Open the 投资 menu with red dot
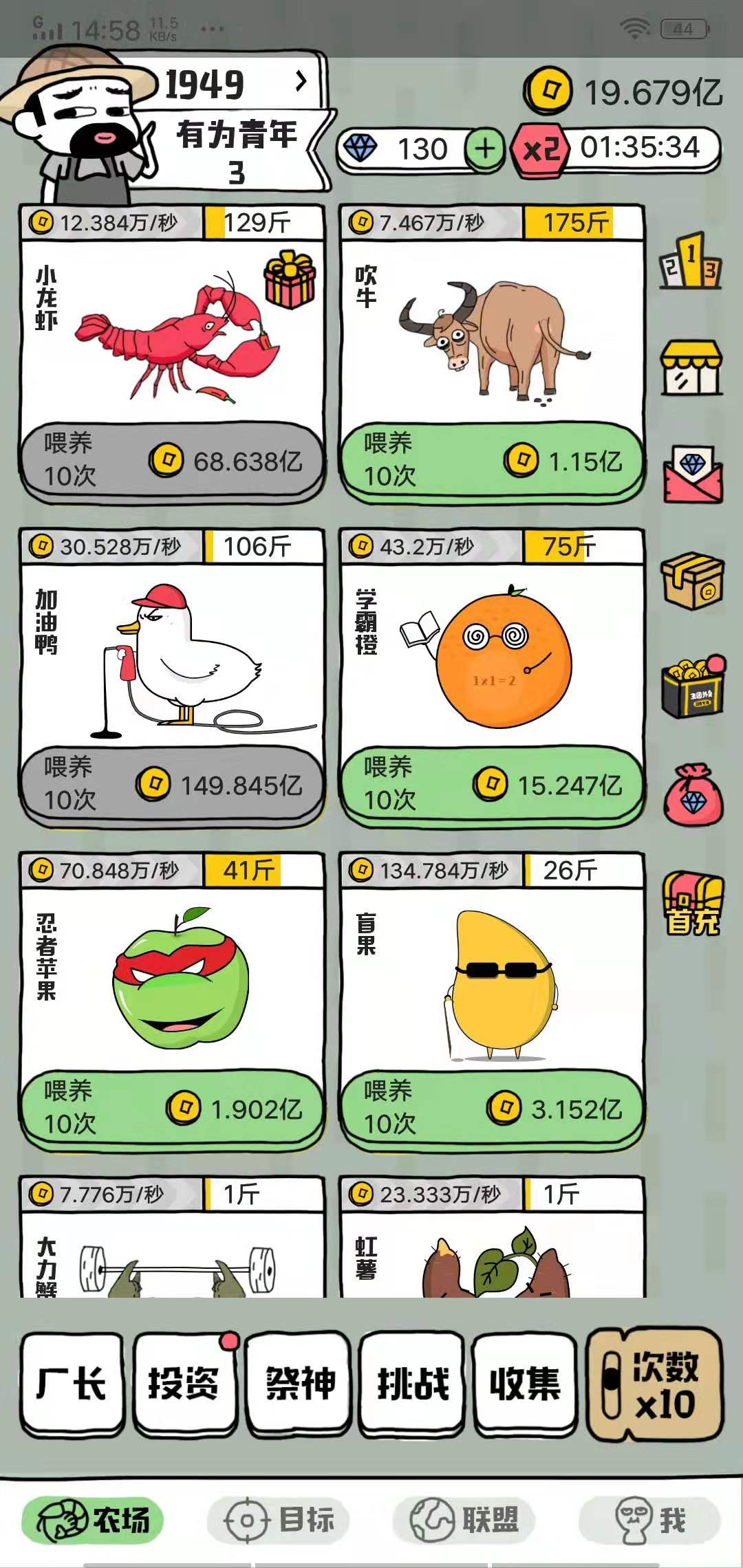 (x=186, y=1384)
